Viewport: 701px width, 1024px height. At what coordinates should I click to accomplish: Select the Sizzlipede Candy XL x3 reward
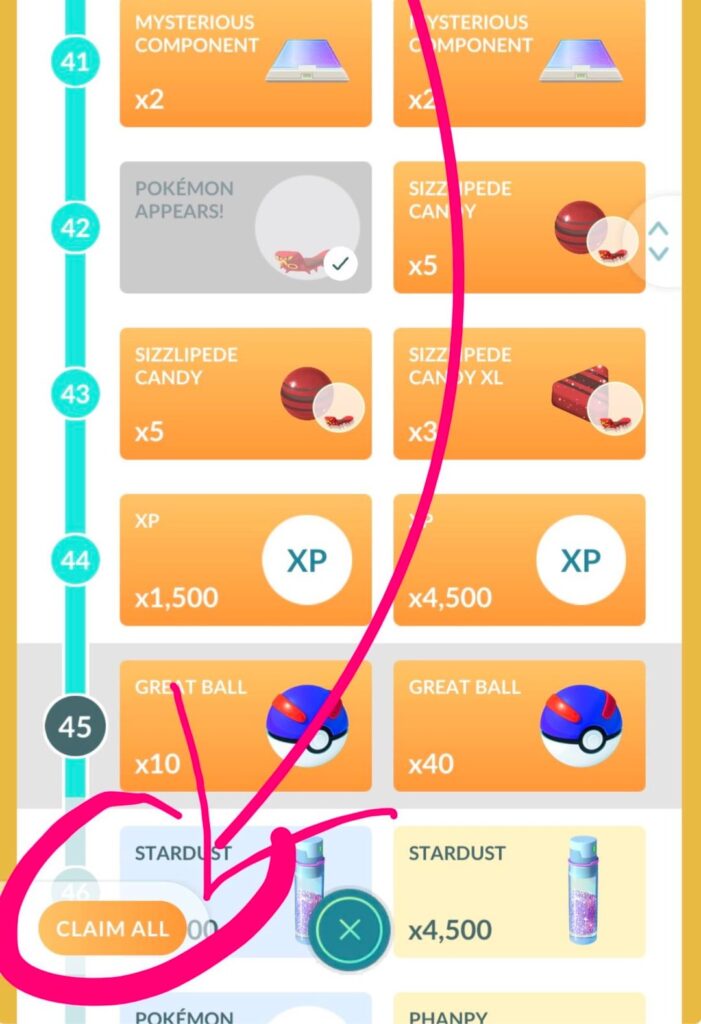pos(519,393)
